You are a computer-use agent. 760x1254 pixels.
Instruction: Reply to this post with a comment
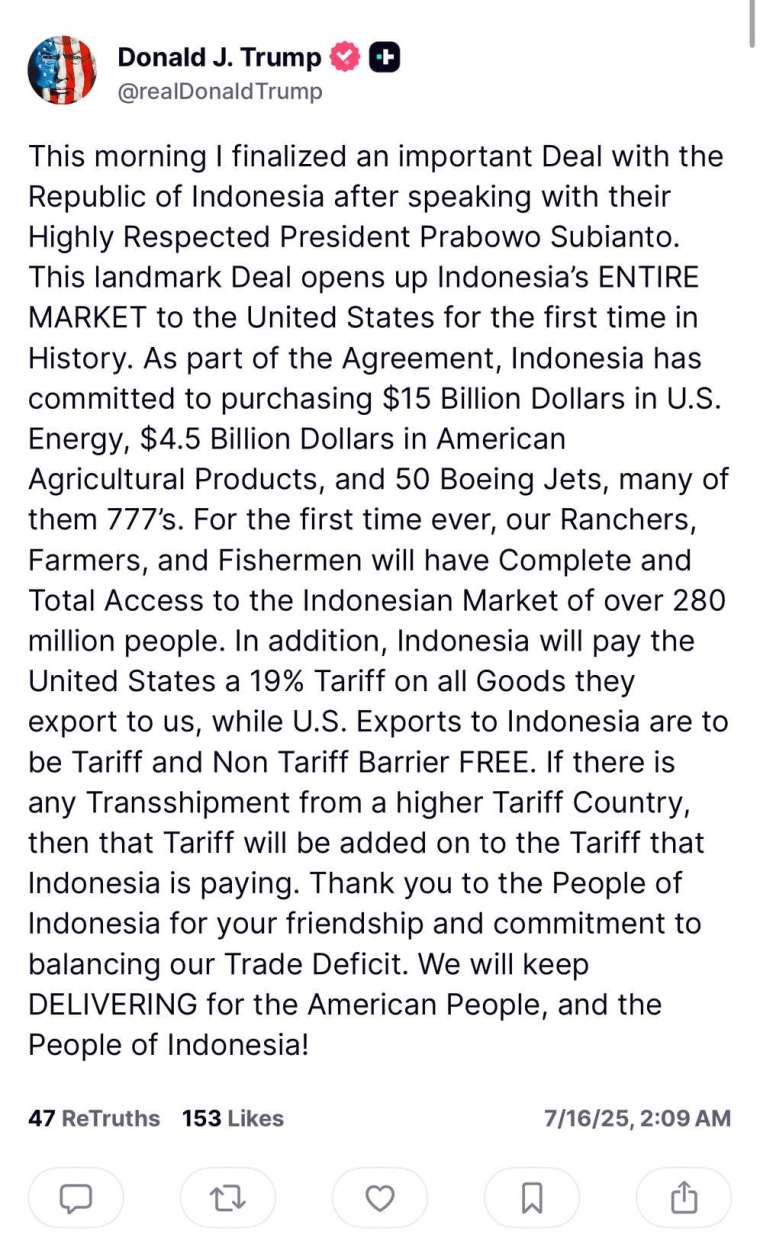tap(76, 1197)
